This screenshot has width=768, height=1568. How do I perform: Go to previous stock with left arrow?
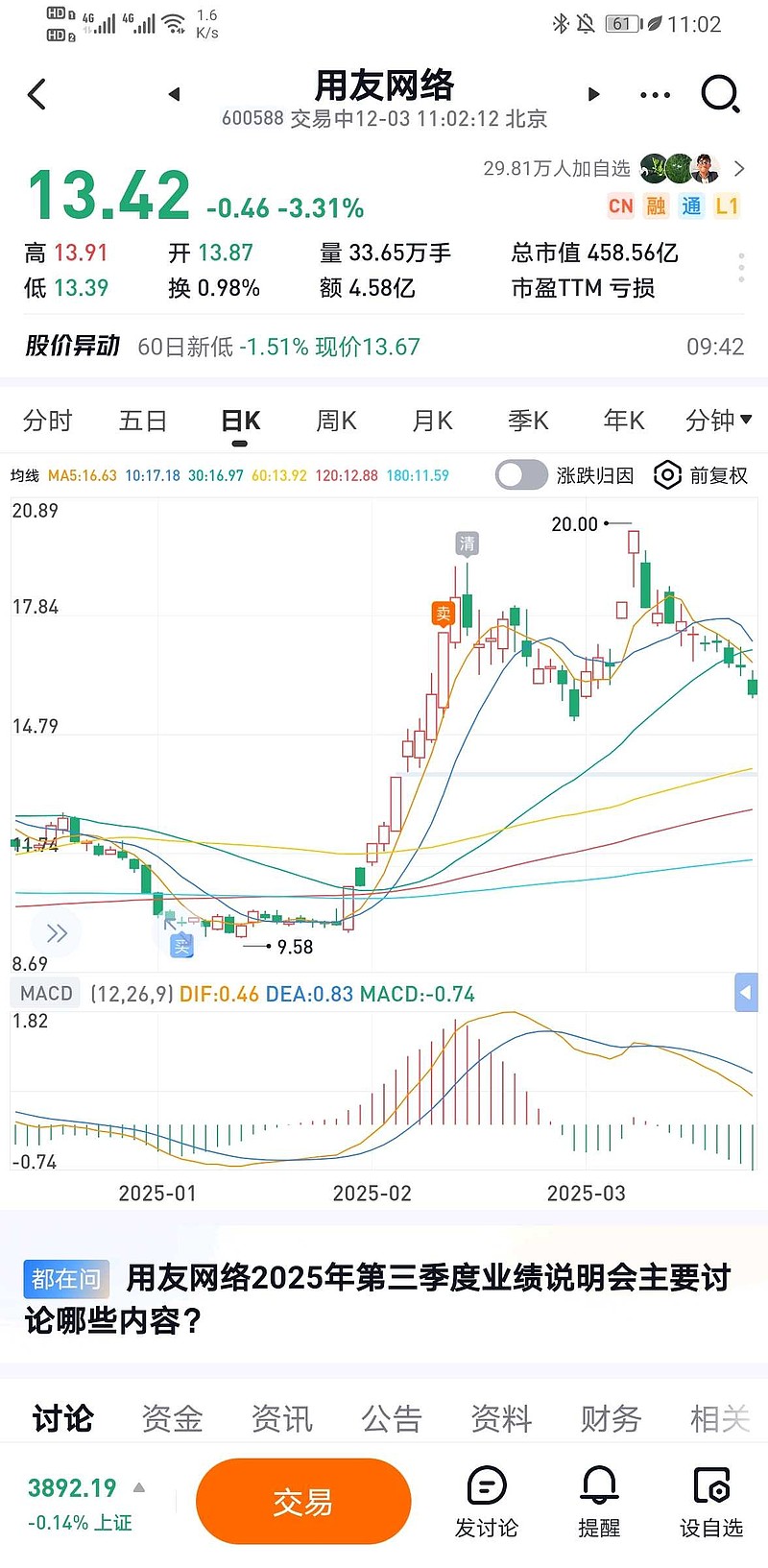pos(174,95)
